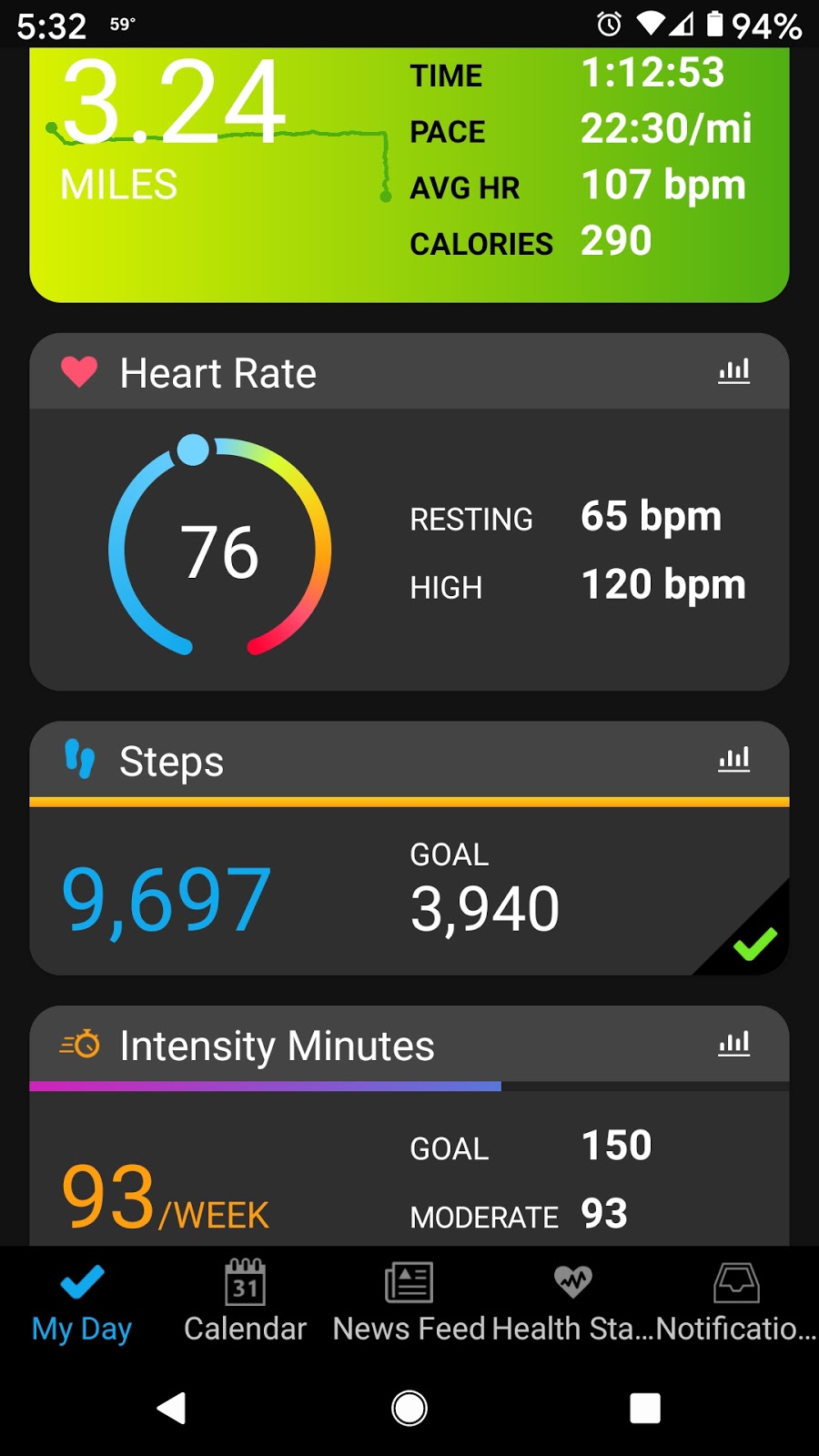Go back with the system back button
The width and height of the screenshot is (819, 1456).
[172, 1408]
